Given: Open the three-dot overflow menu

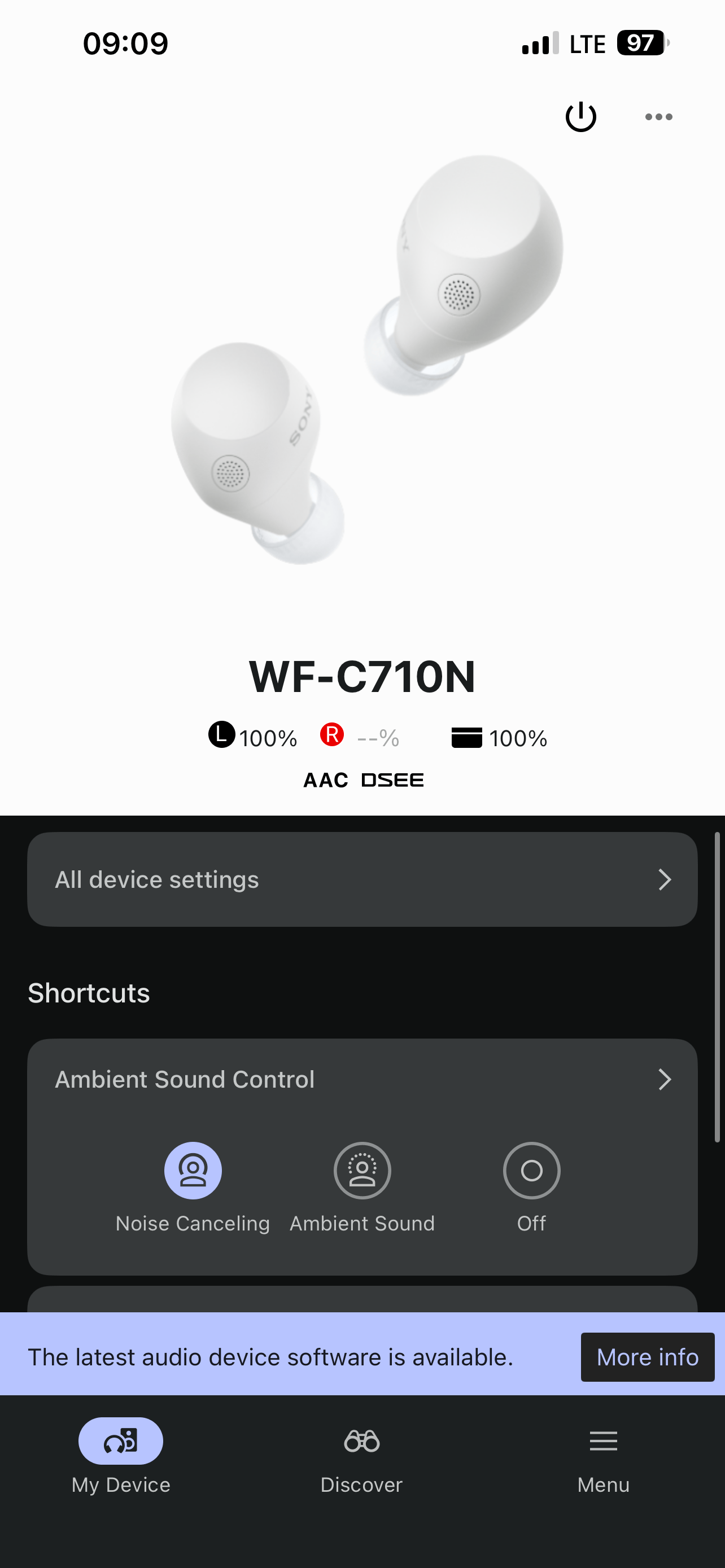Looking at the screenshot, I should point(658,117).
